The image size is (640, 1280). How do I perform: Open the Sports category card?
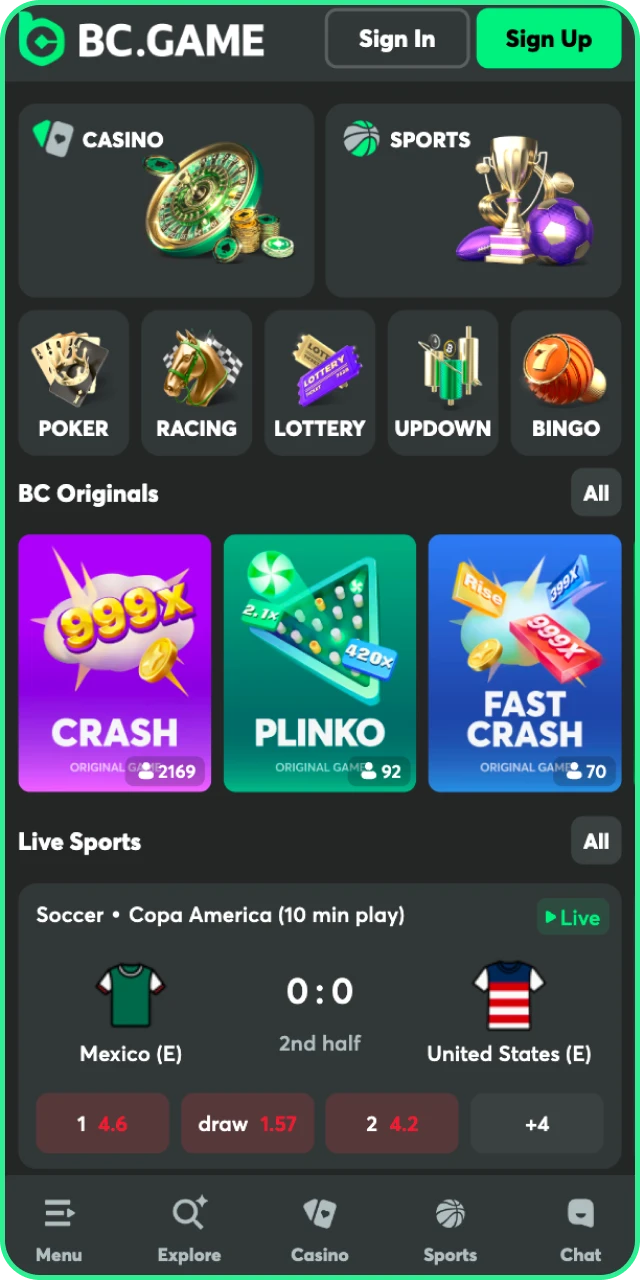(473, 200)
